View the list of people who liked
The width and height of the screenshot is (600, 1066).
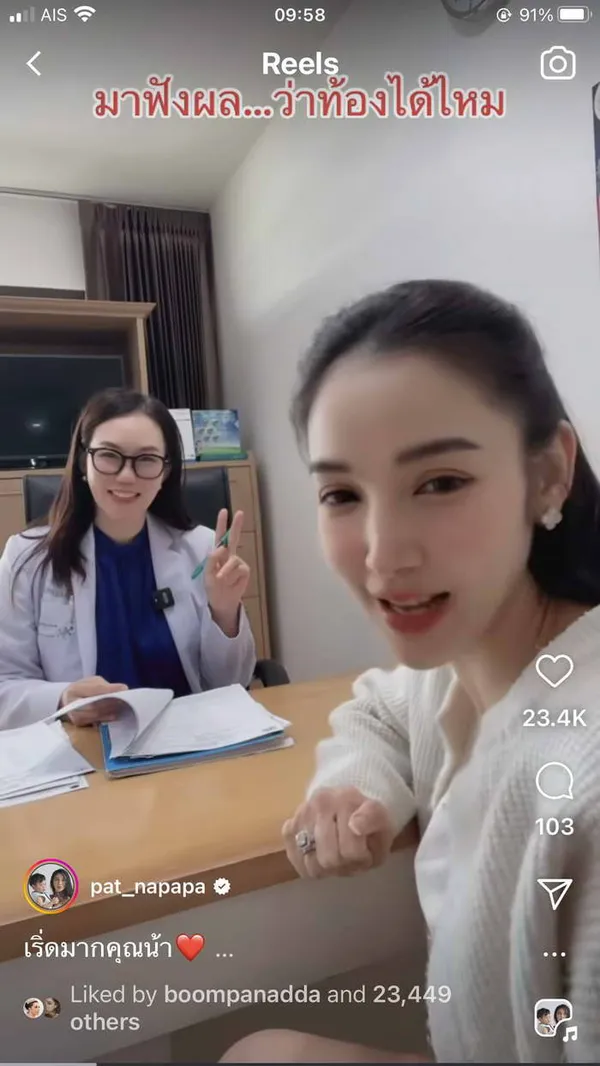pos(260,1007)
